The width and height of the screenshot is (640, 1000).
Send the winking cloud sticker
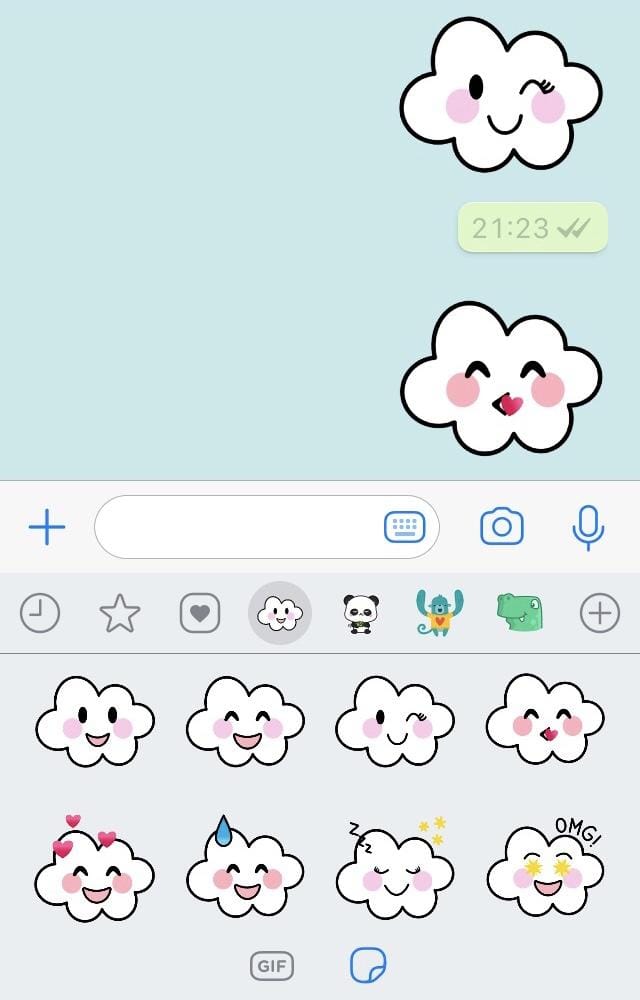click(x=395, y=722)
